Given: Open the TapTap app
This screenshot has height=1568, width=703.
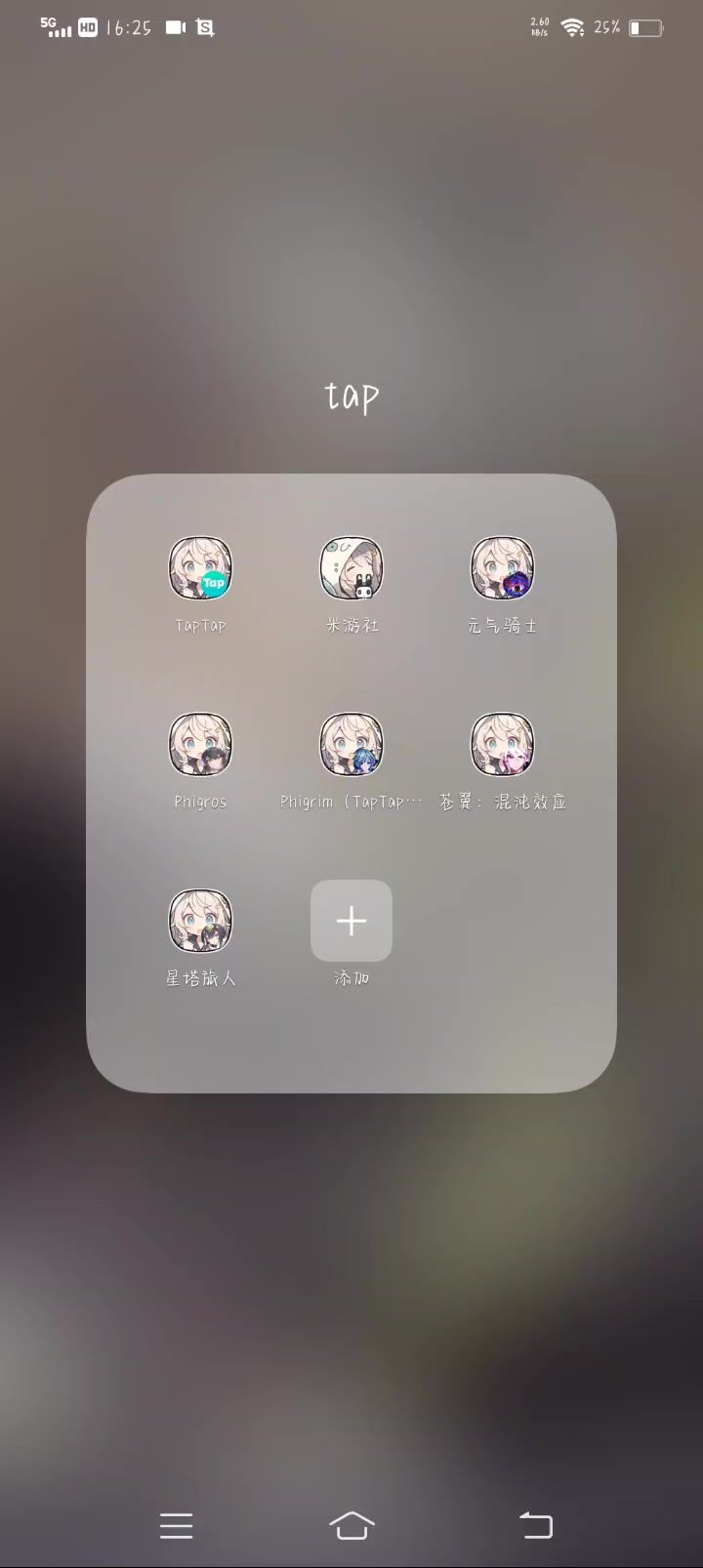Looking at the screenshot, I should [200, 568].
